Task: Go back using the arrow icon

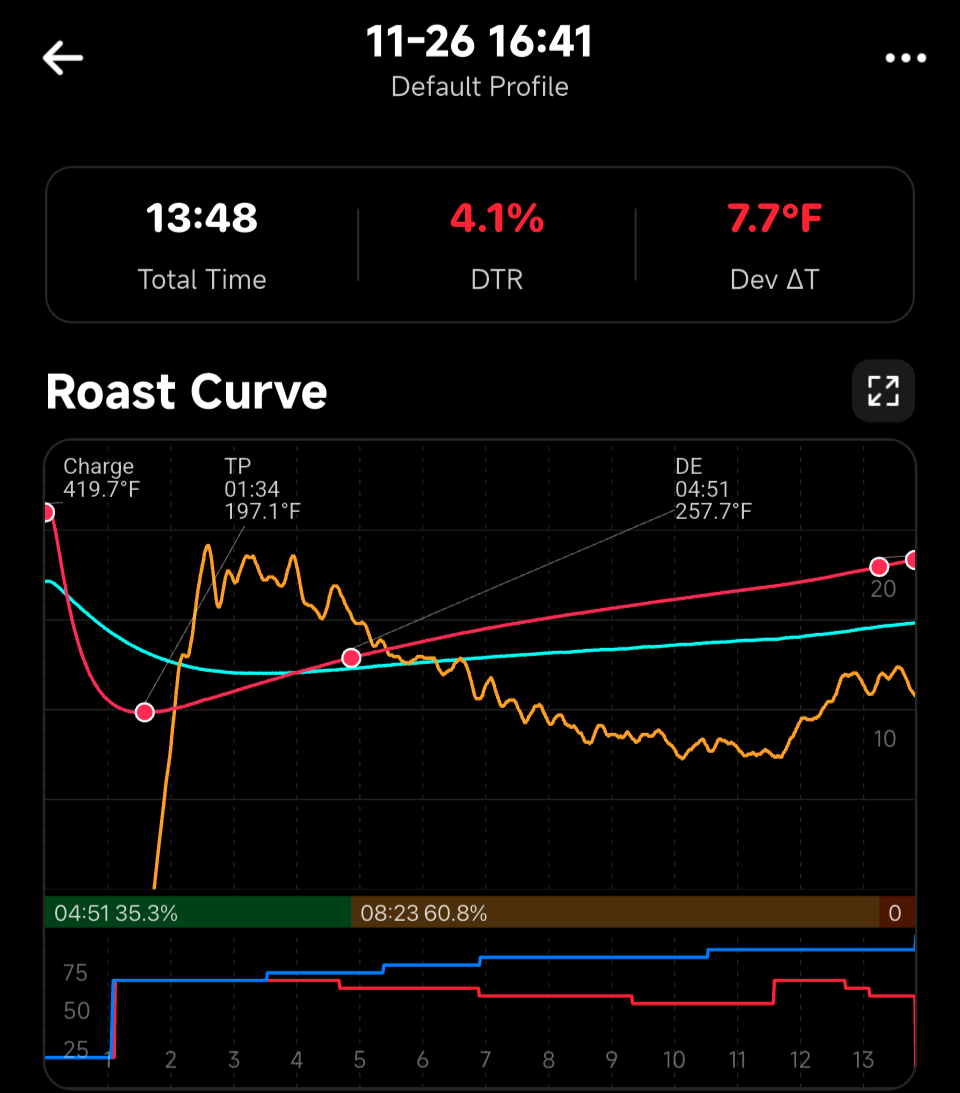Action: click(x=62, y=59)
